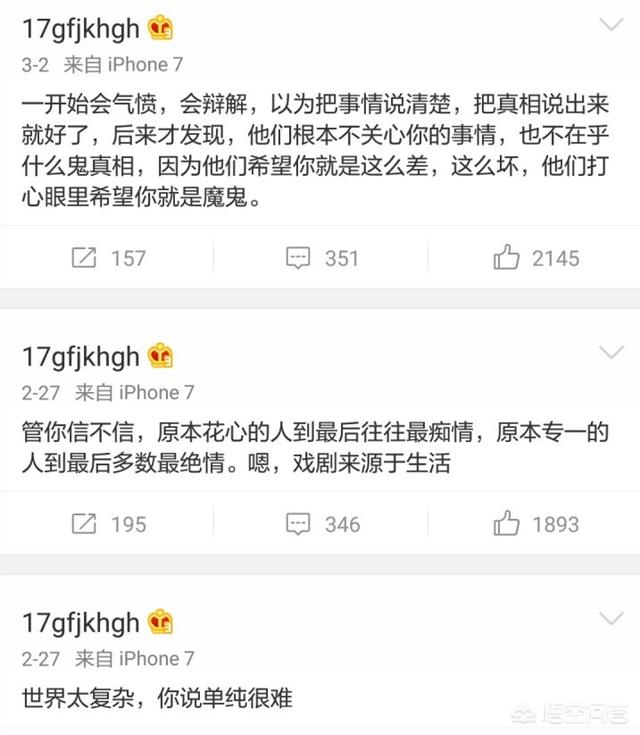This screenshot has height=735, width=640.
Task: Repost the post with 195 reposts
Action: (108, 523)
